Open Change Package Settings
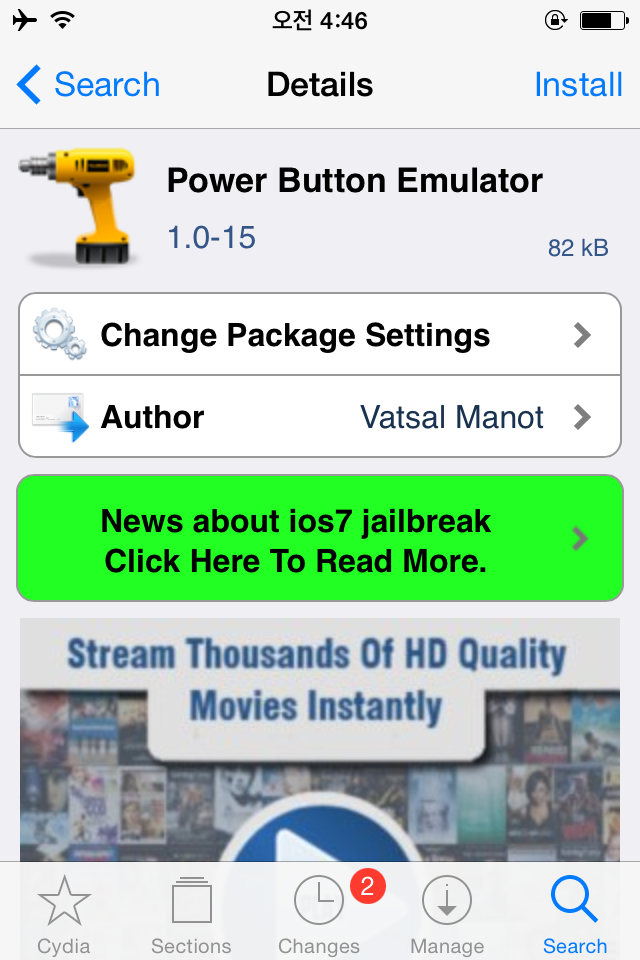 pyautogui.click(x=320, y=335)
